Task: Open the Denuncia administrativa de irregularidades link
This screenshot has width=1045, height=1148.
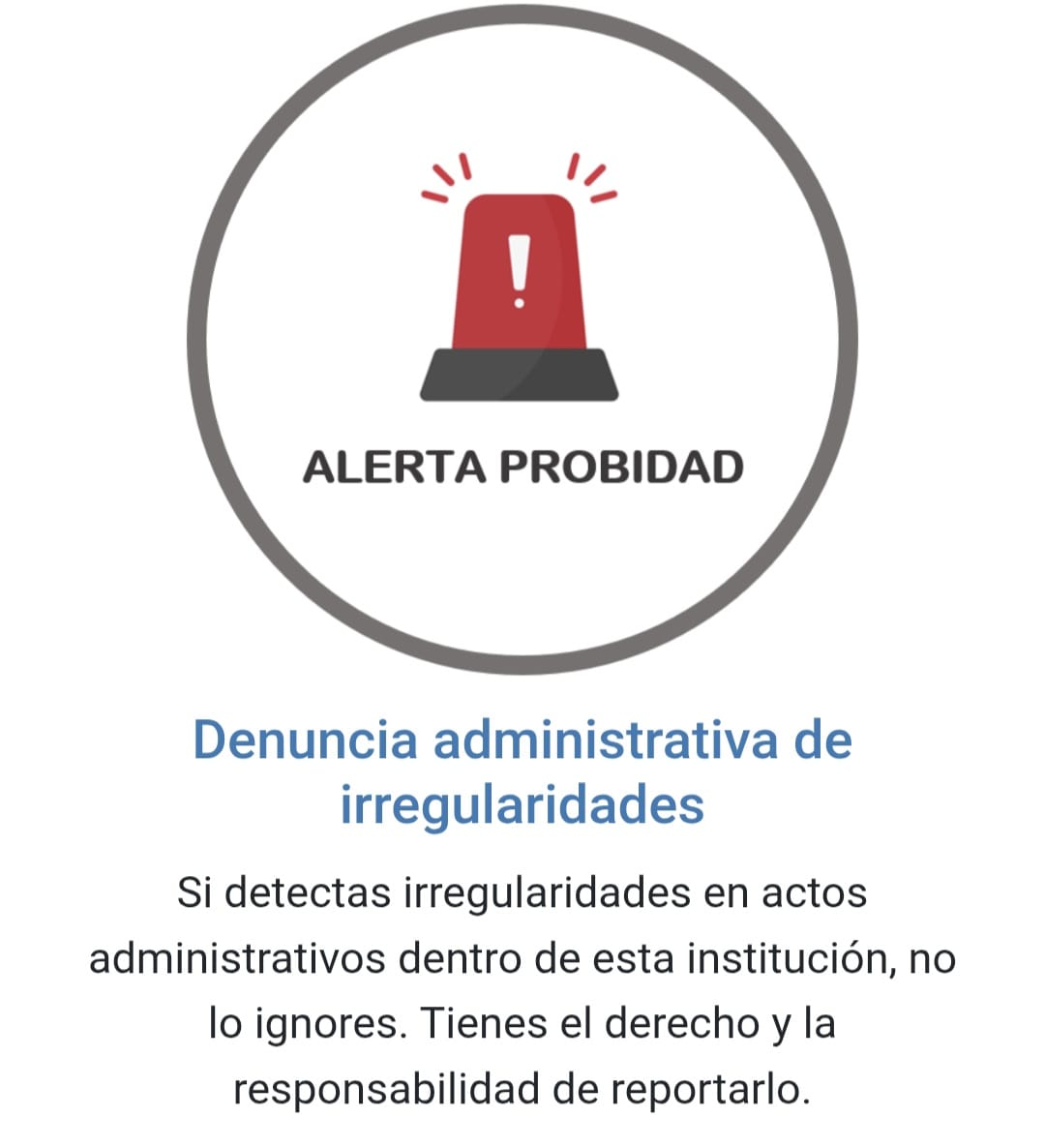Action: (x=522, y=771)
